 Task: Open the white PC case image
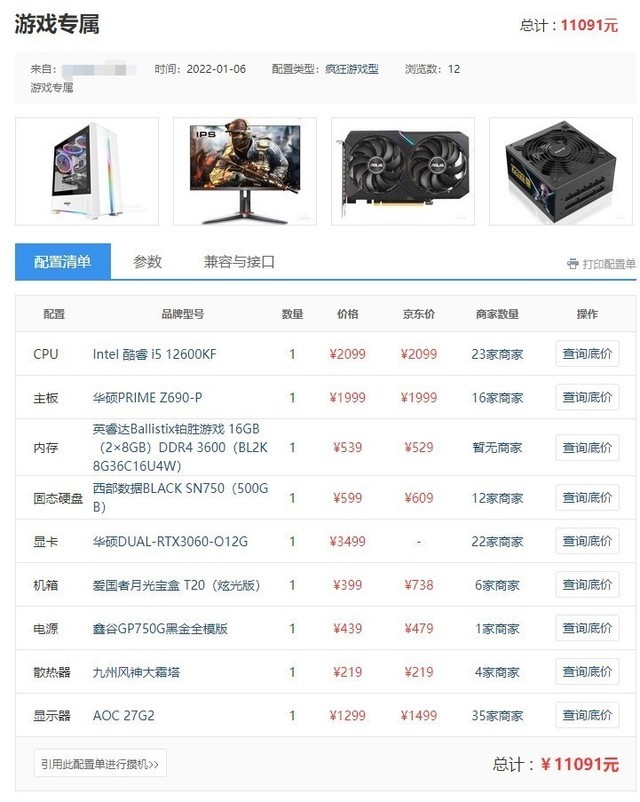tap(87, 171)
